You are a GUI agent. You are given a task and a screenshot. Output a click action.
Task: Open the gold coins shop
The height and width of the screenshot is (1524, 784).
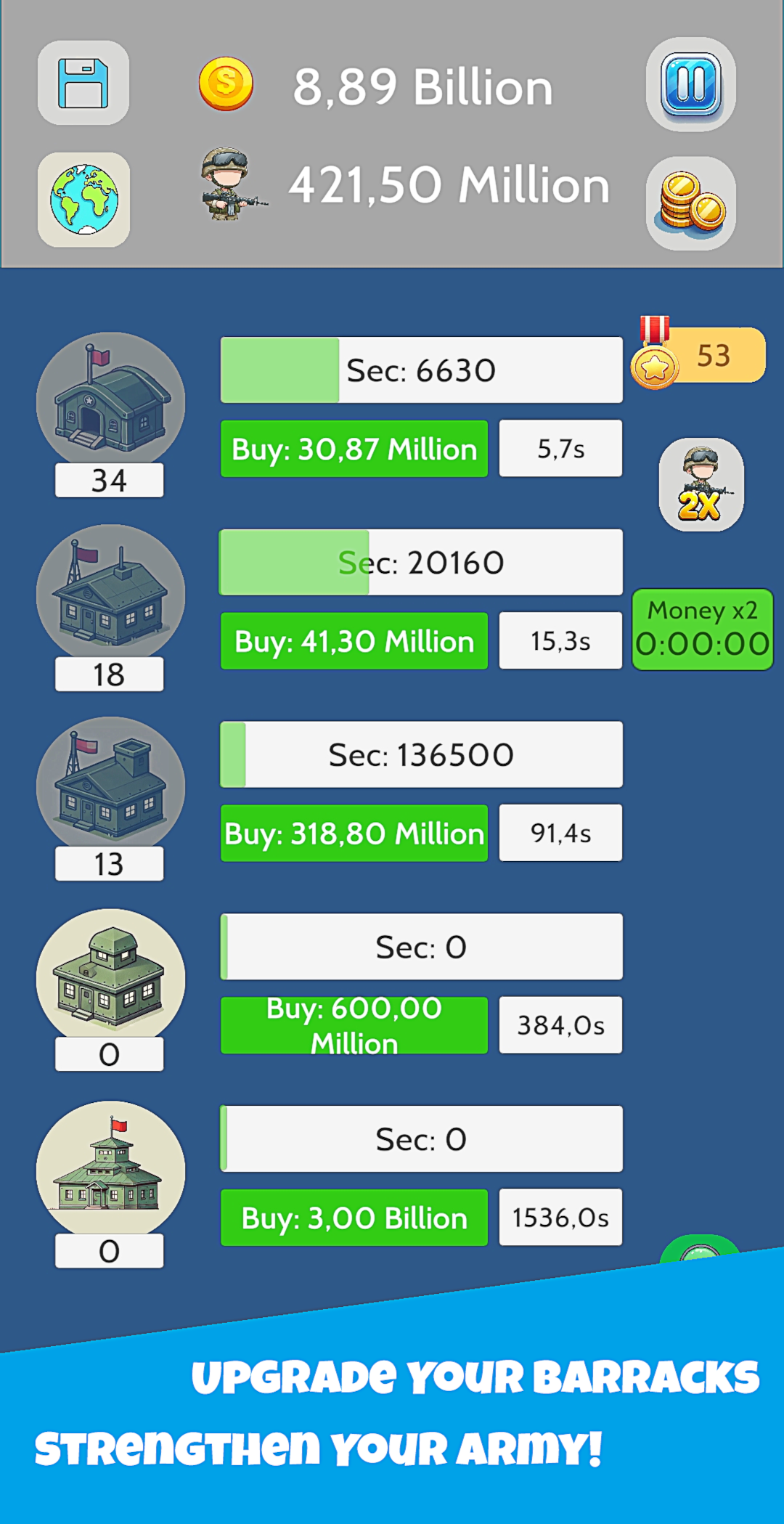tap(691, 203)
